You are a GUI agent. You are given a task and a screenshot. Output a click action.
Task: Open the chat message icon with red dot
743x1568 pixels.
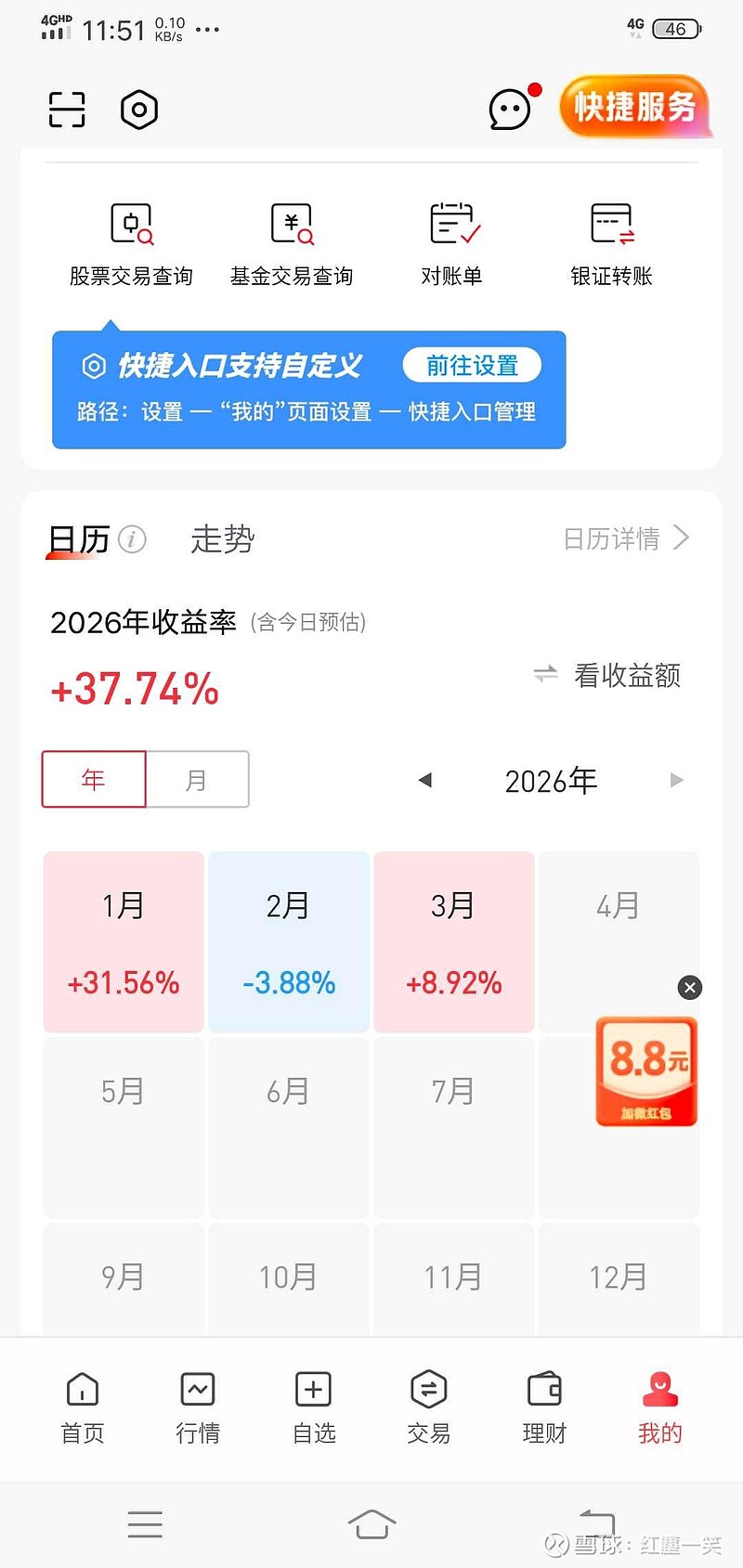click(x=510, y=110)
